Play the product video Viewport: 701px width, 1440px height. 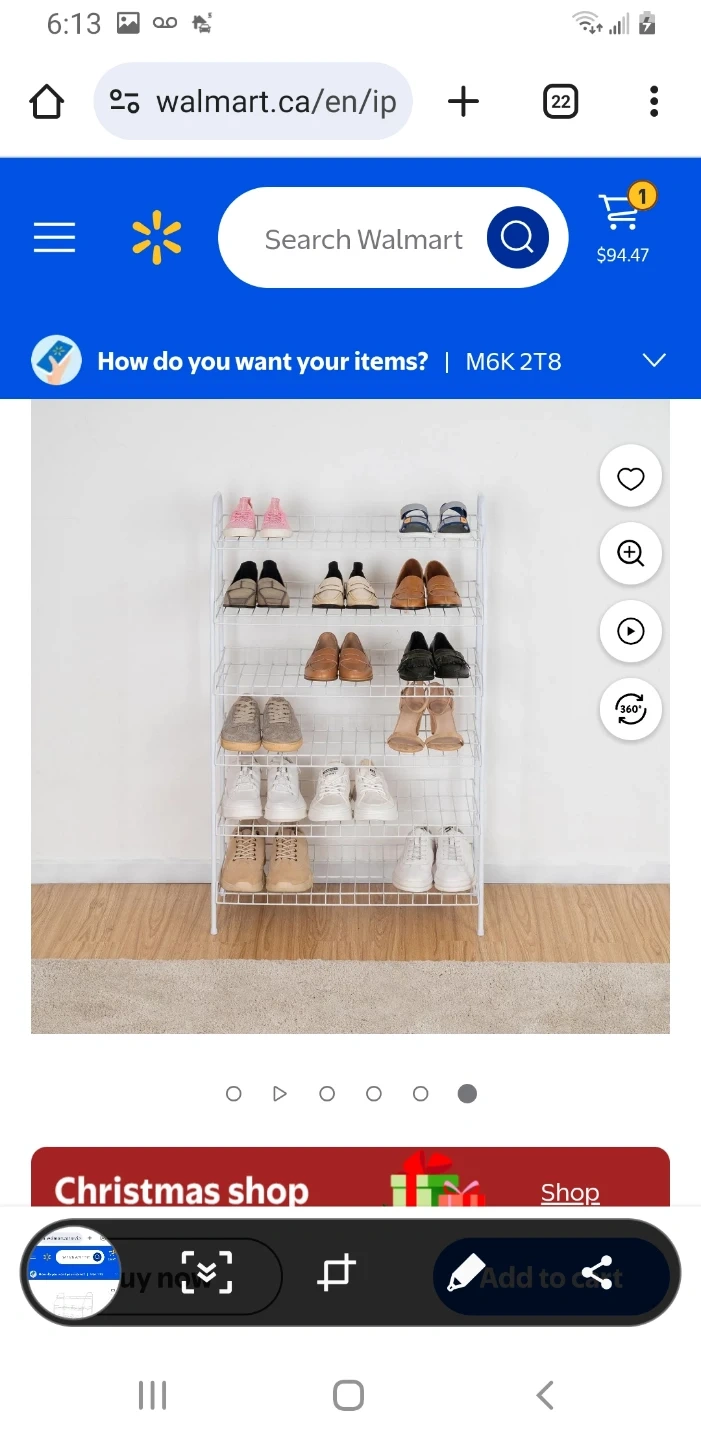coord(630,631)
